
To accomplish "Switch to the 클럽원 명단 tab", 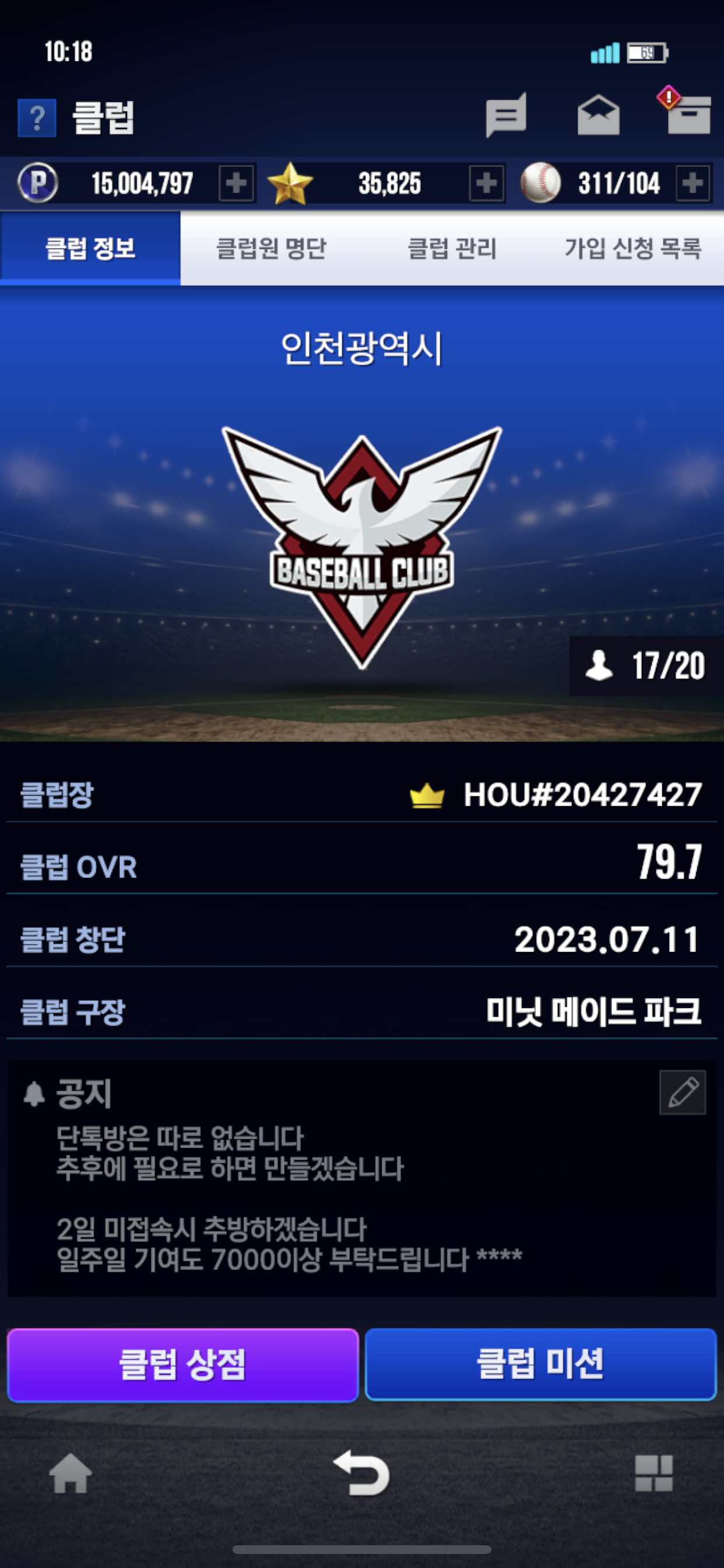I will click(271, 249).
